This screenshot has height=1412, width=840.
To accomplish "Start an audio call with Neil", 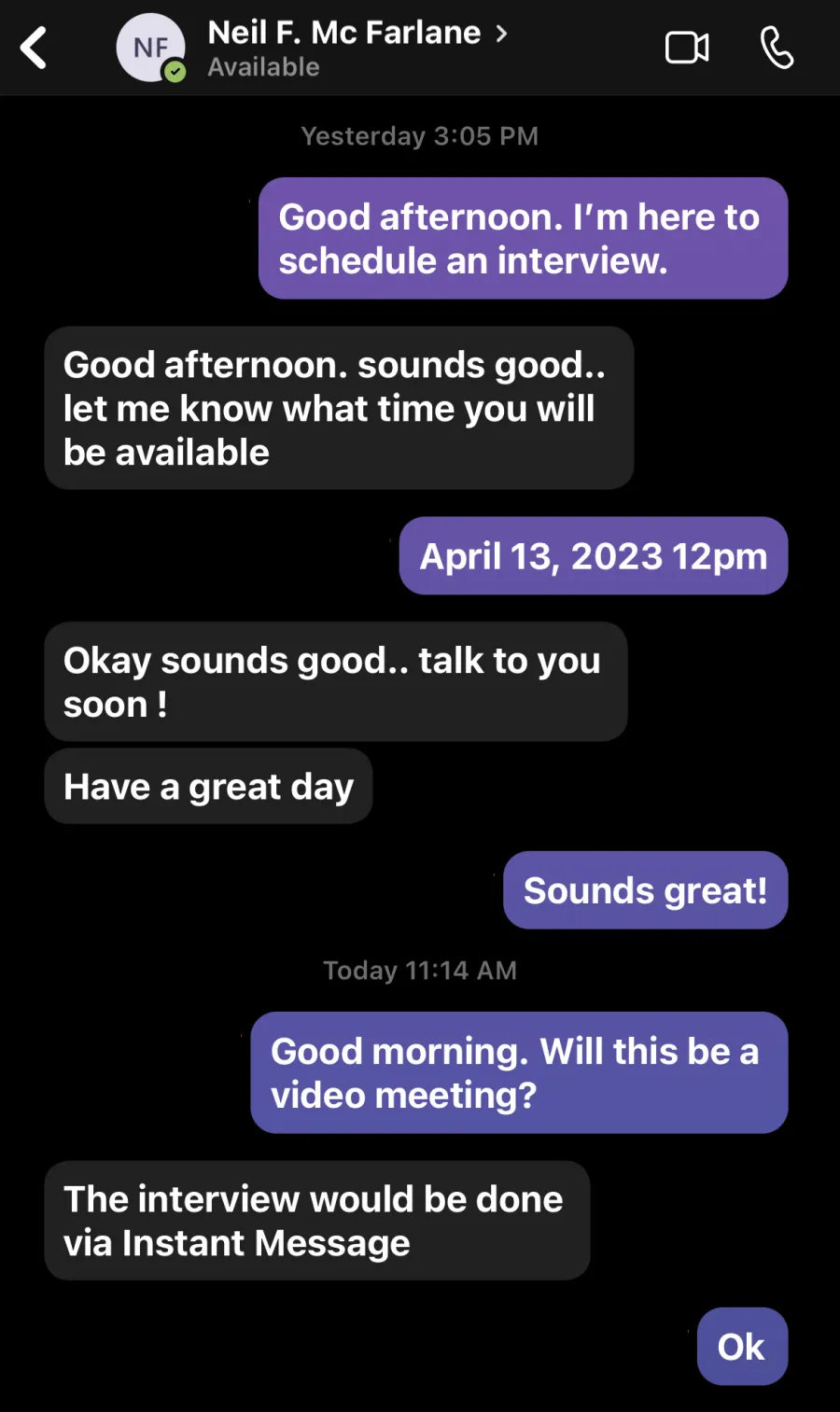I will click(x=777, y=48).
